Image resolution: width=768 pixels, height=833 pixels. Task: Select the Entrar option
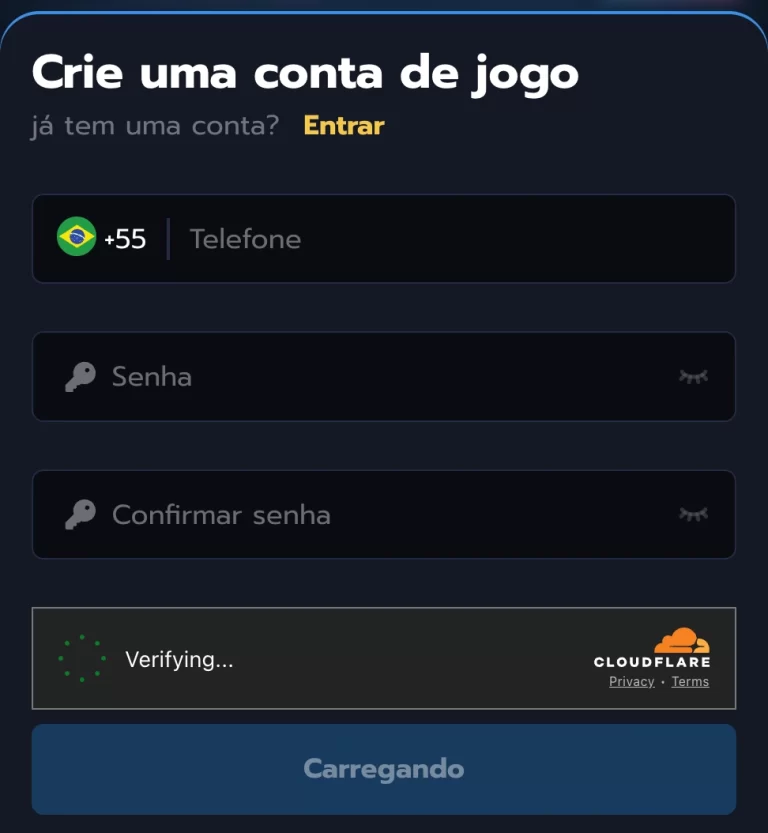[343, 126]
